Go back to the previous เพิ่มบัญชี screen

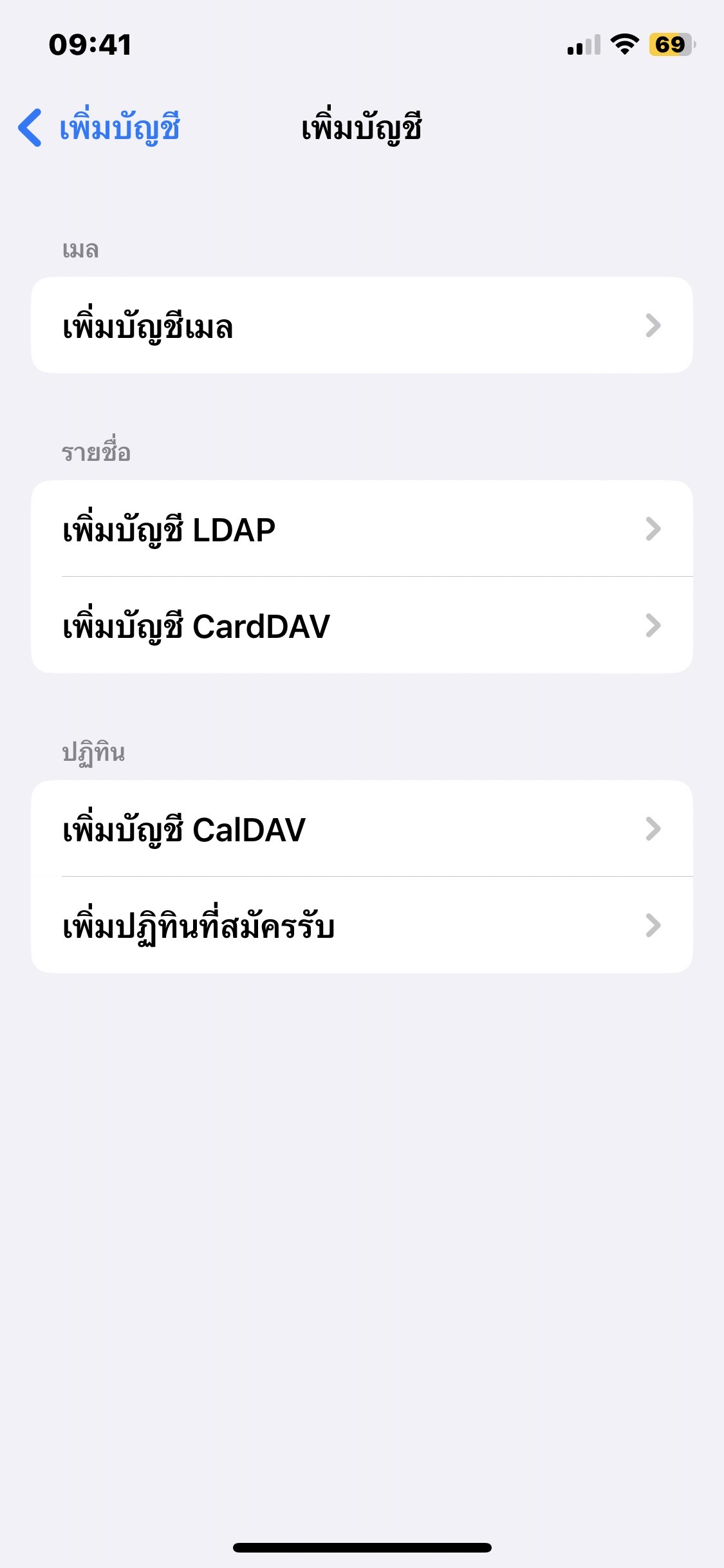point(98,127)
